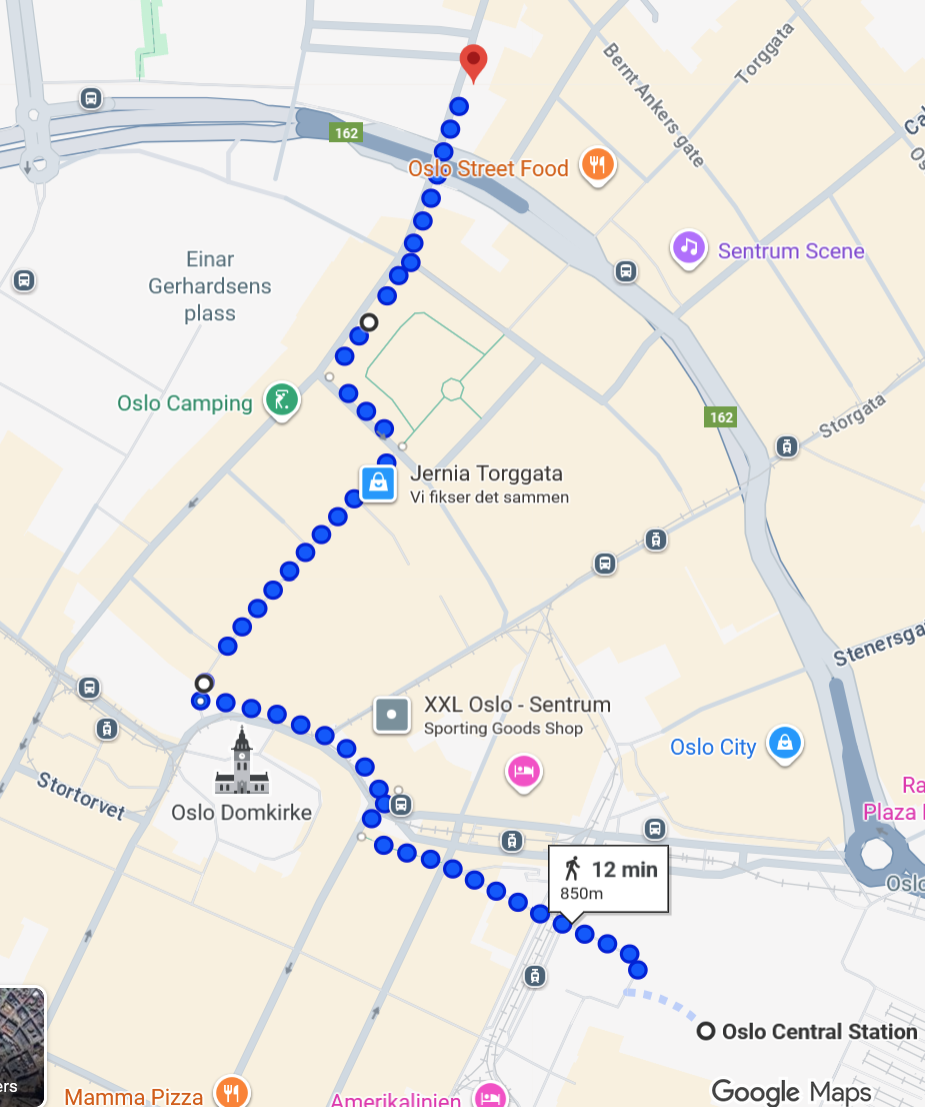Tap the Jernia Torggata shop marker

click(x=379, y=483)
